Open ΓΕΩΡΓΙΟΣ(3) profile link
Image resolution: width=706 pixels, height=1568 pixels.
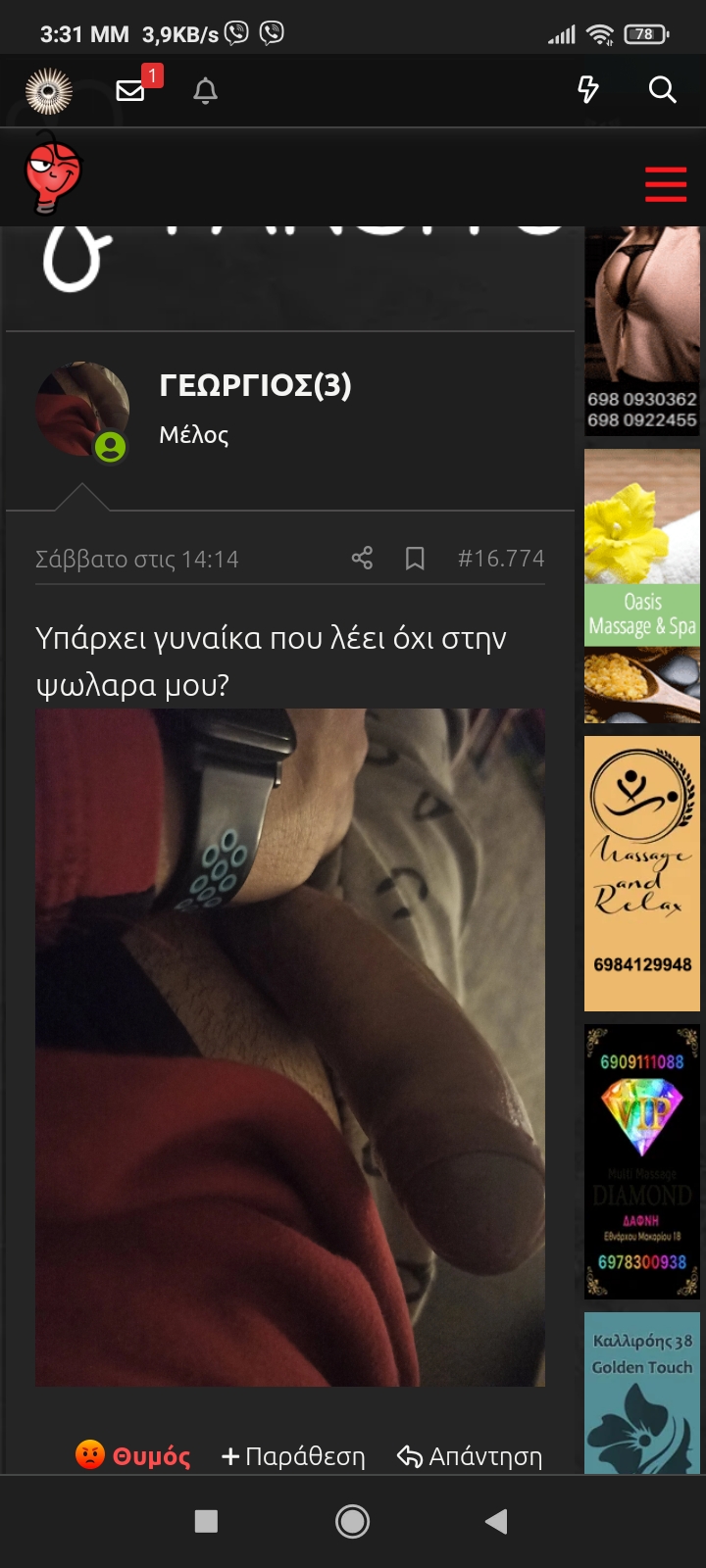255,385
